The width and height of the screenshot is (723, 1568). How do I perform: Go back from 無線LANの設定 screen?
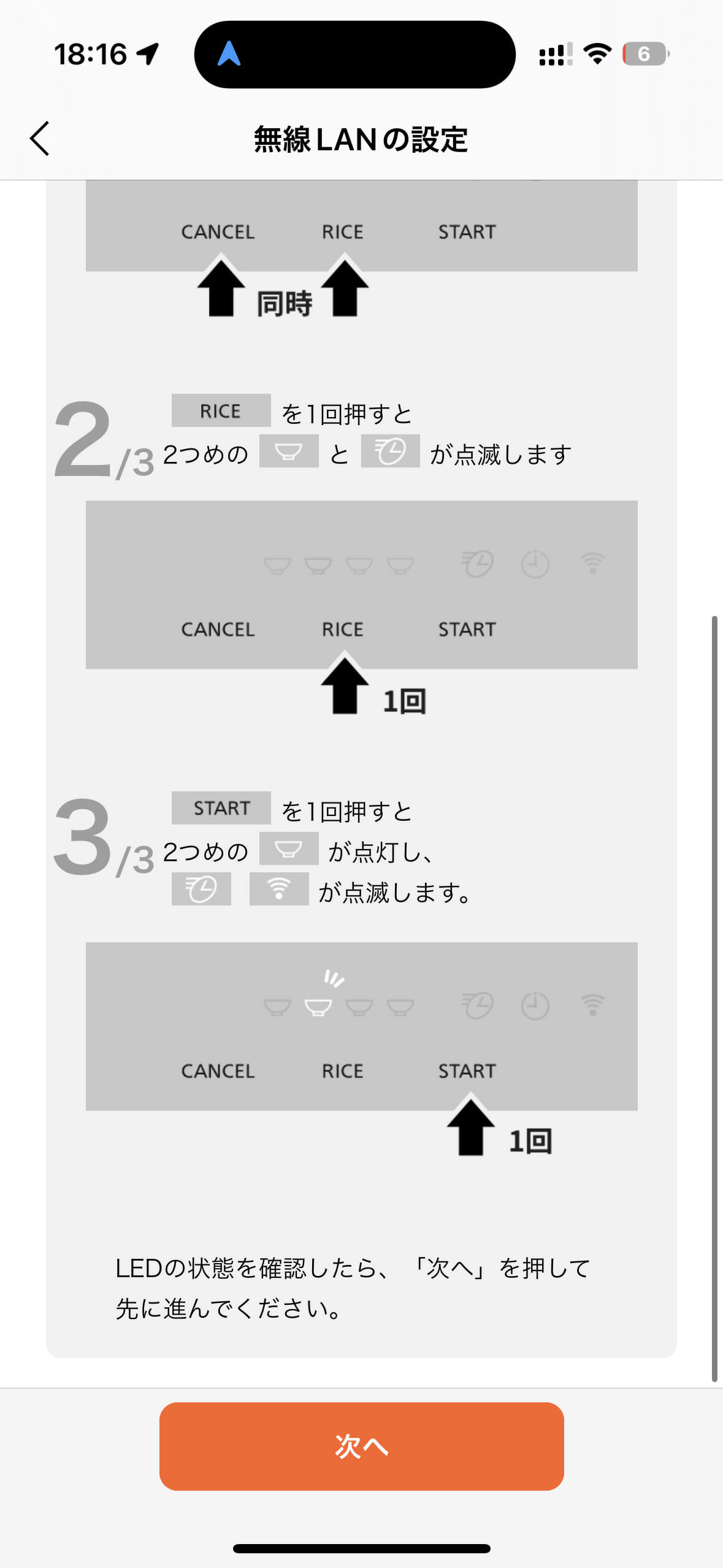40,139
